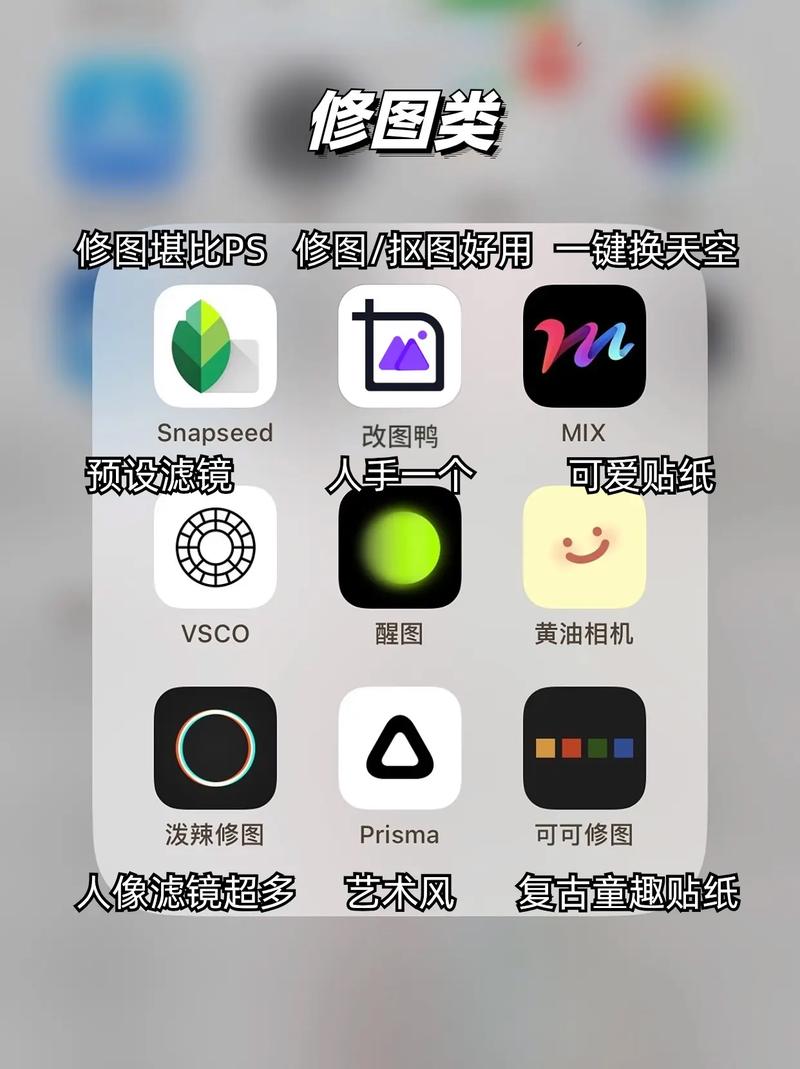Tap the 可爱贴纸 caption above 黄油相机
The width and height of the screenshot is (800, 1069).
644,477
